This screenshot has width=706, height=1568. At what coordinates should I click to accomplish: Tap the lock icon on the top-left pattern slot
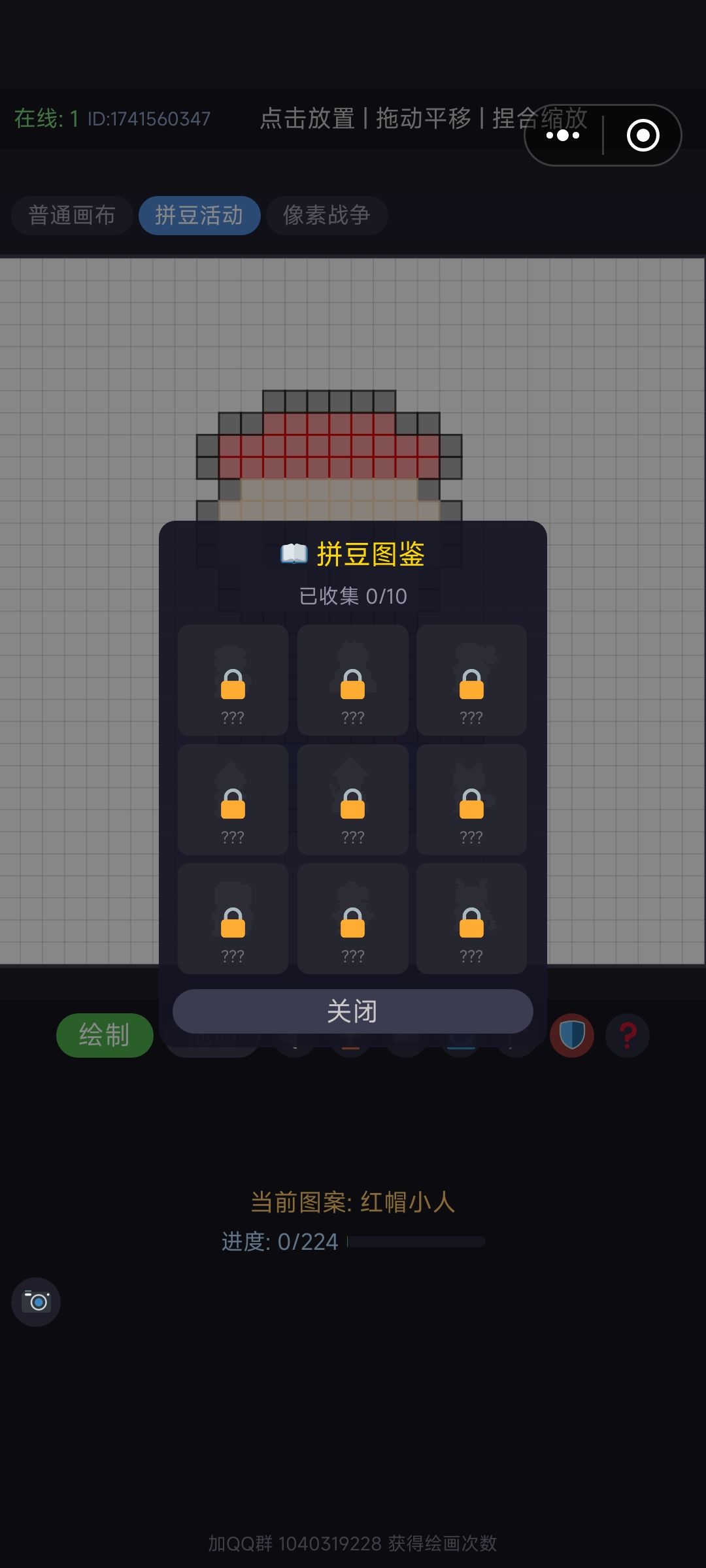233,686
